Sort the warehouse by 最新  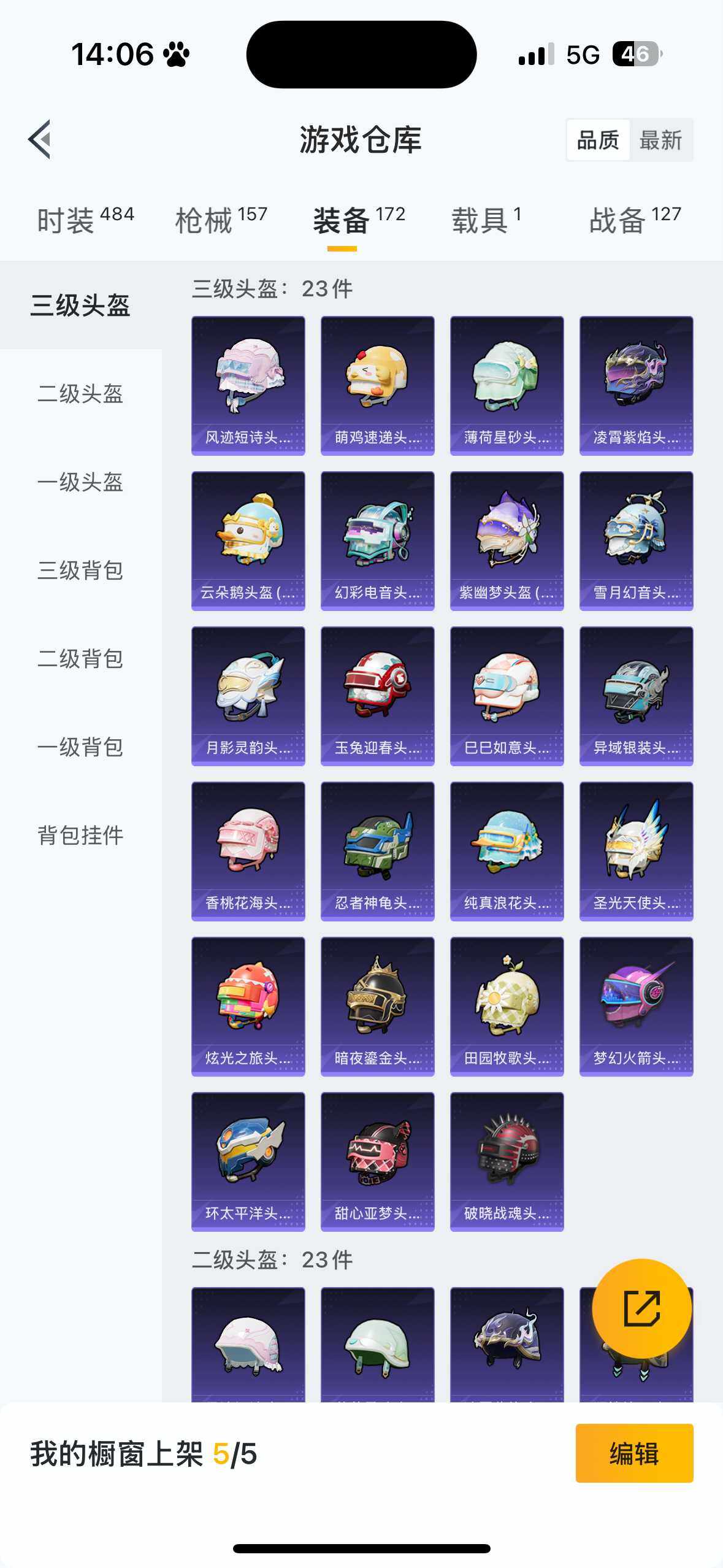(660, 140)
